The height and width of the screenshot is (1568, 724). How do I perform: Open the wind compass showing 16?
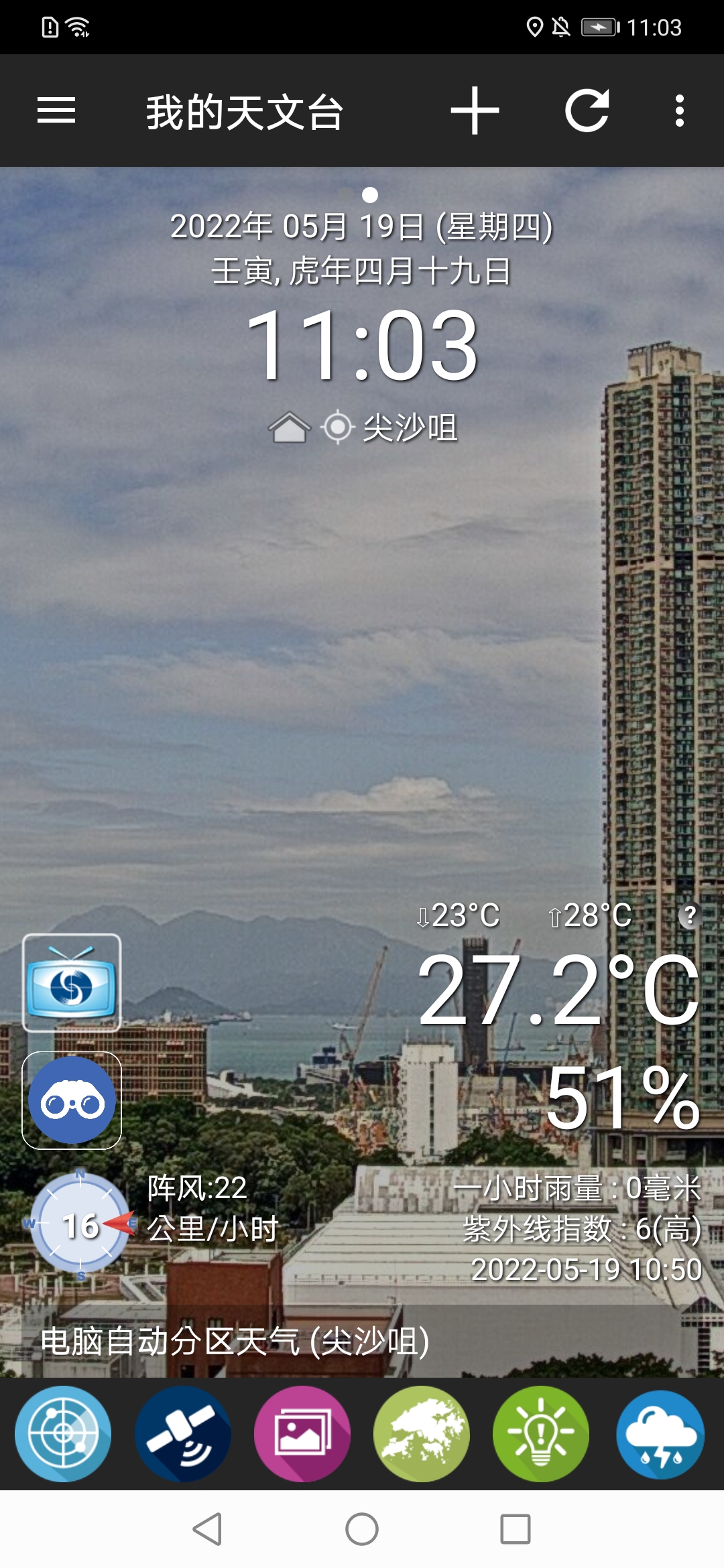(x=80, y=1225)
